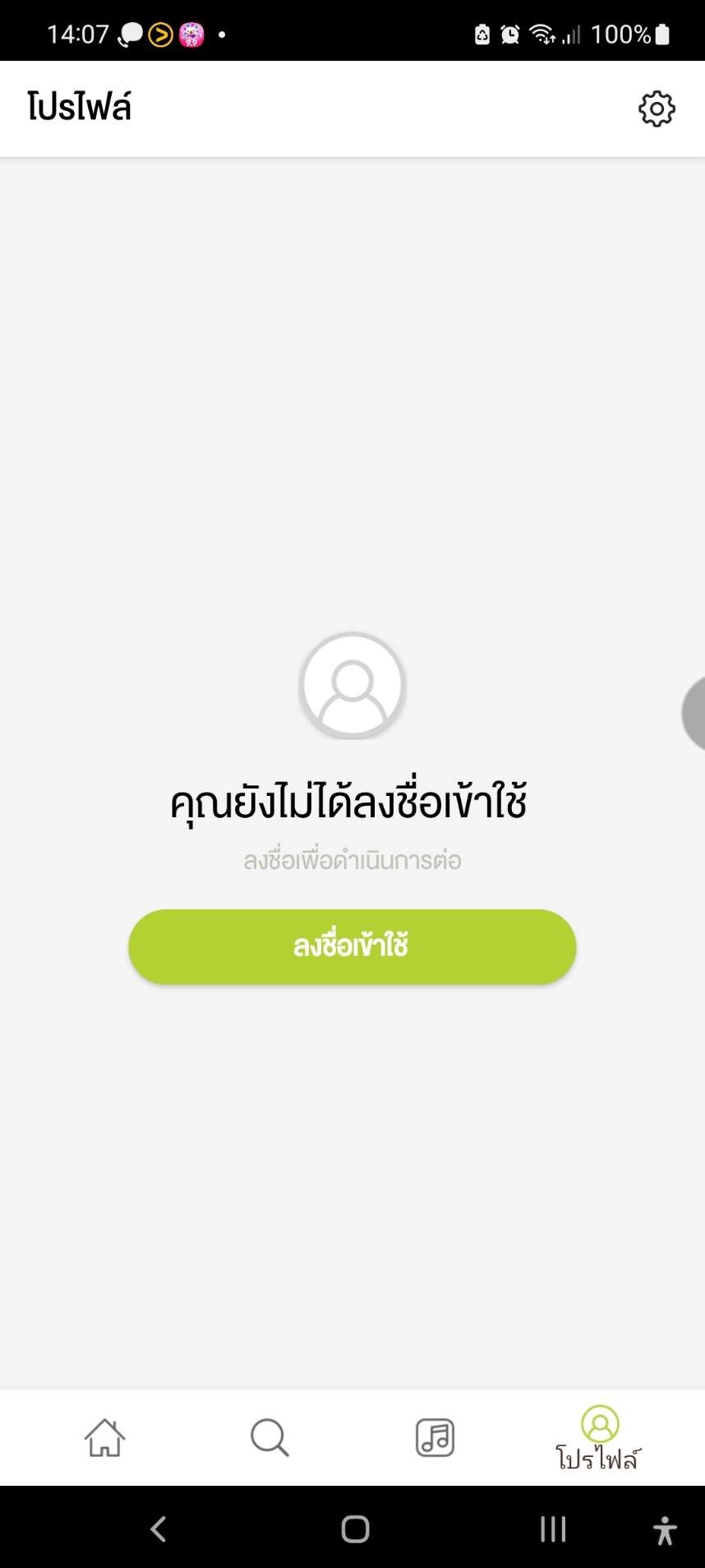Tap the green ลงชื่อเข้าใช้ sign-in button
Screen dimensions: 705x1568
(x=352, y=946)
